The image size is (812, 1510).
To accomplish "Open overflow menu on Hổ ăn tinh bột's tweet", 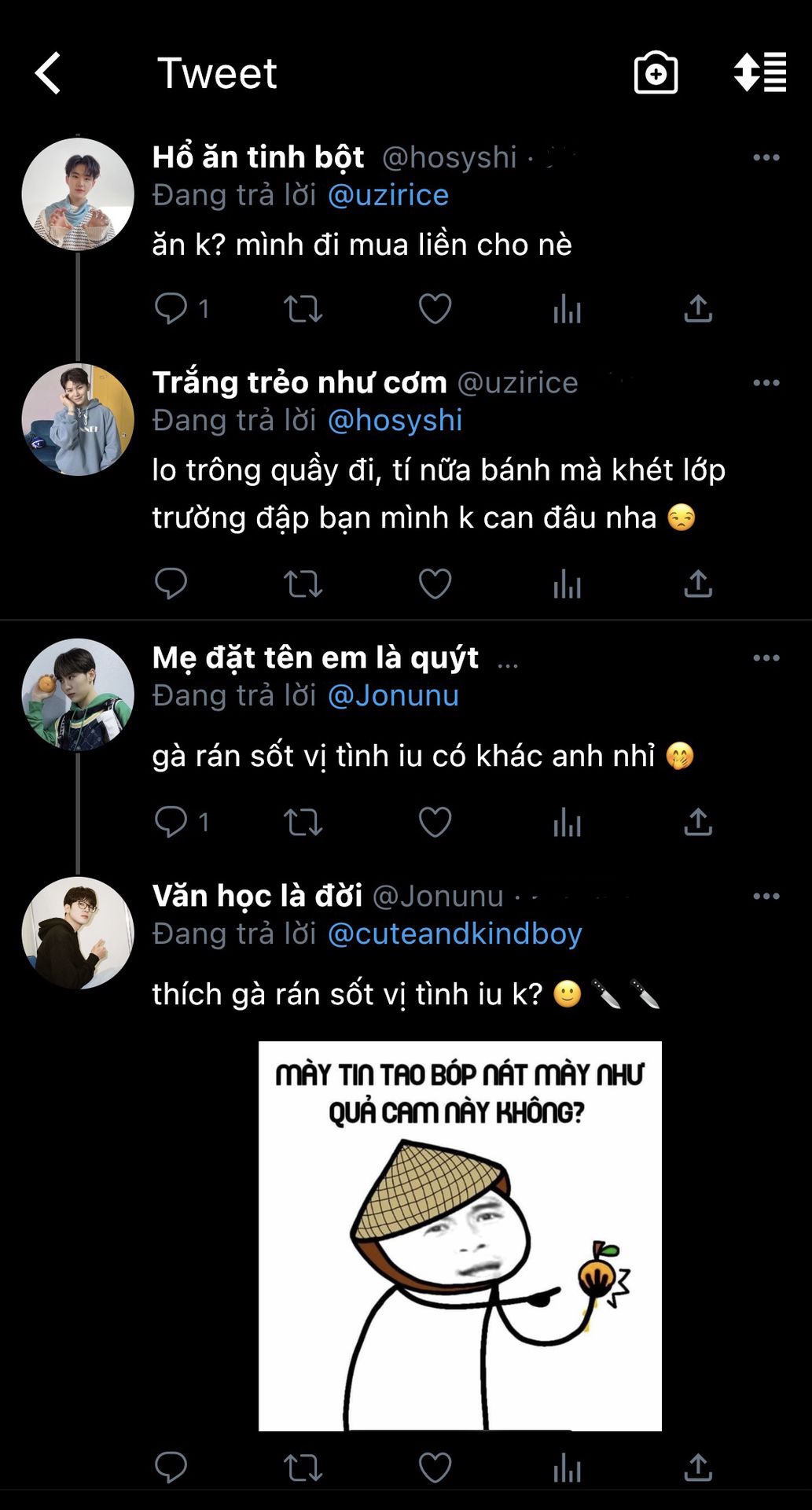I will pos(766,157).
